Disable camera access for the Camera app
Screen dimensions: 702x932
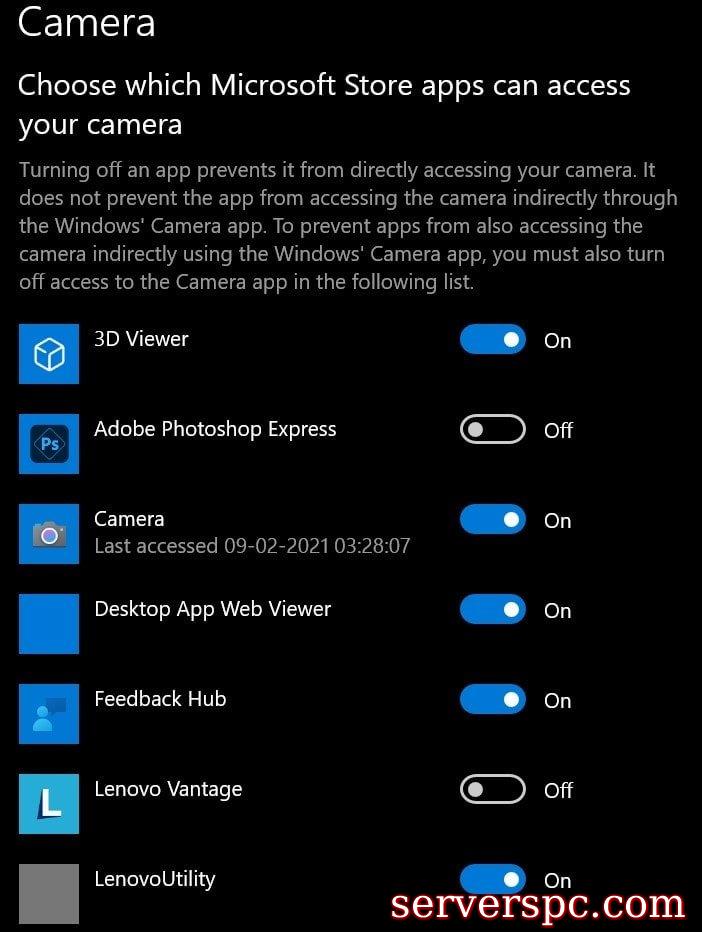pyautogui.click(x=492, y=520)
